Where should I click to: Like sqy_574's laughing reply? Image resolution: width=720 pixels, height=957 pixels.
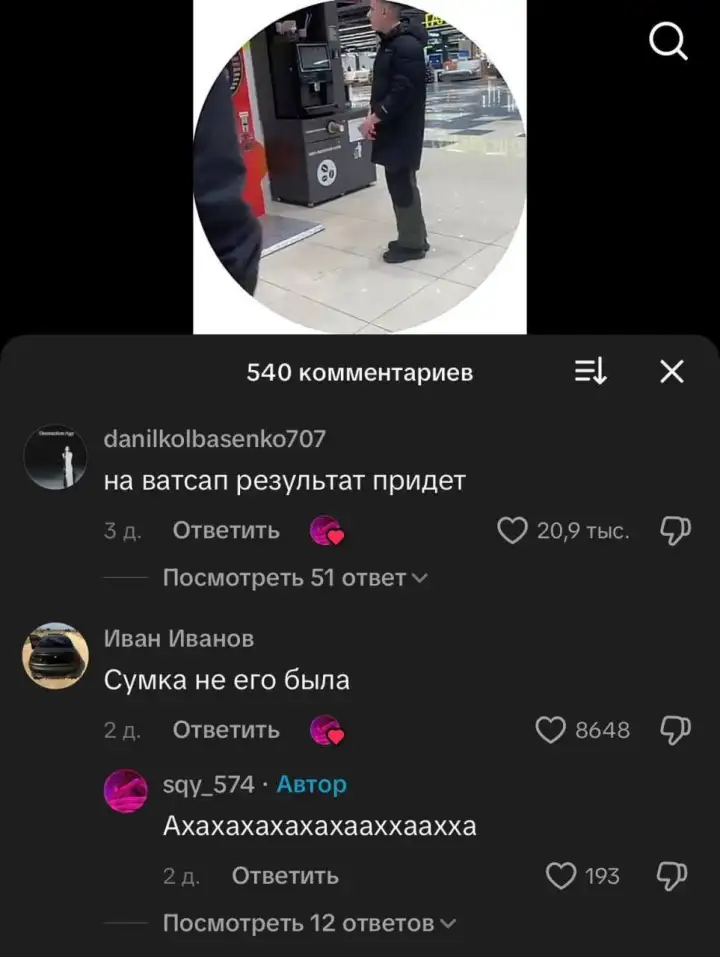pos(561,876)
